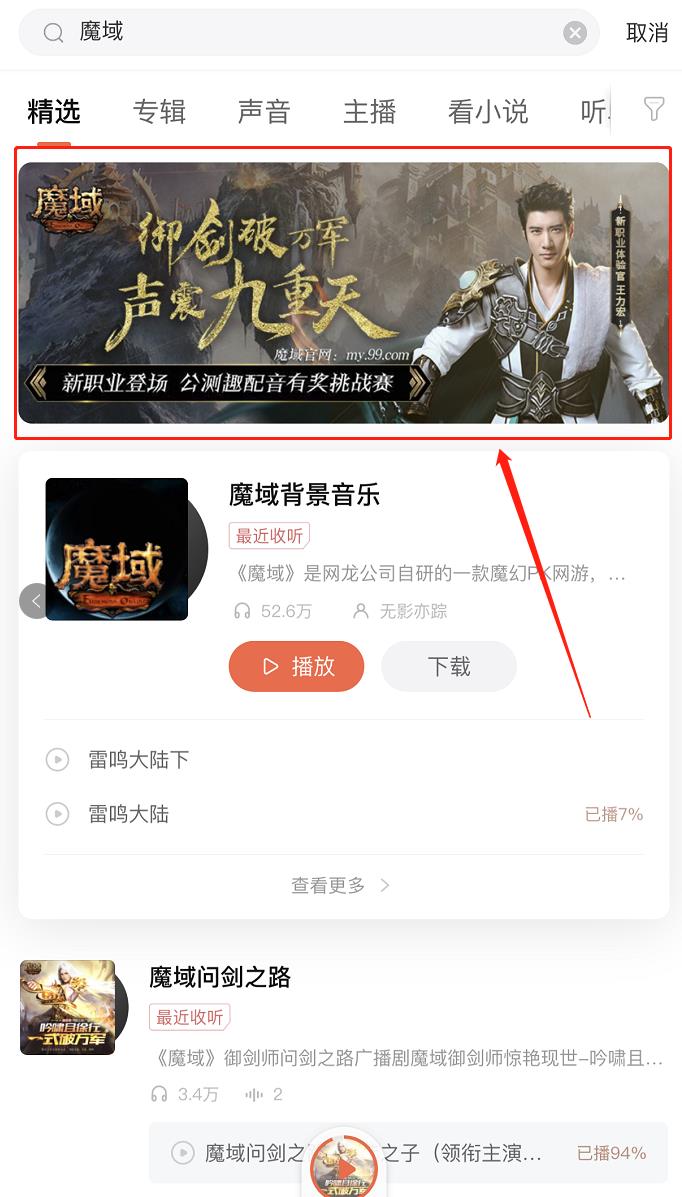Open the filter funnel icon
This screenshot has width=682, height=1197.
pyautogui.click(x=654, y=109)
